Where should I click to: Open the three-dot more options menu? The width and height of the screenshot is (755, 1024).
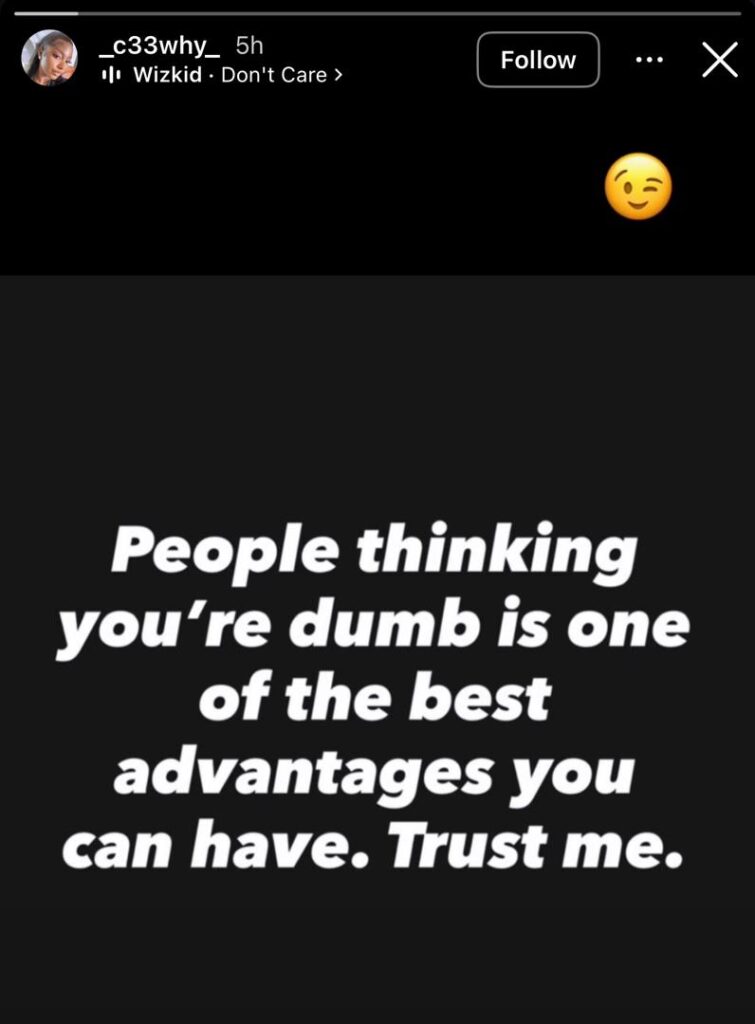[x=649, y=60]
